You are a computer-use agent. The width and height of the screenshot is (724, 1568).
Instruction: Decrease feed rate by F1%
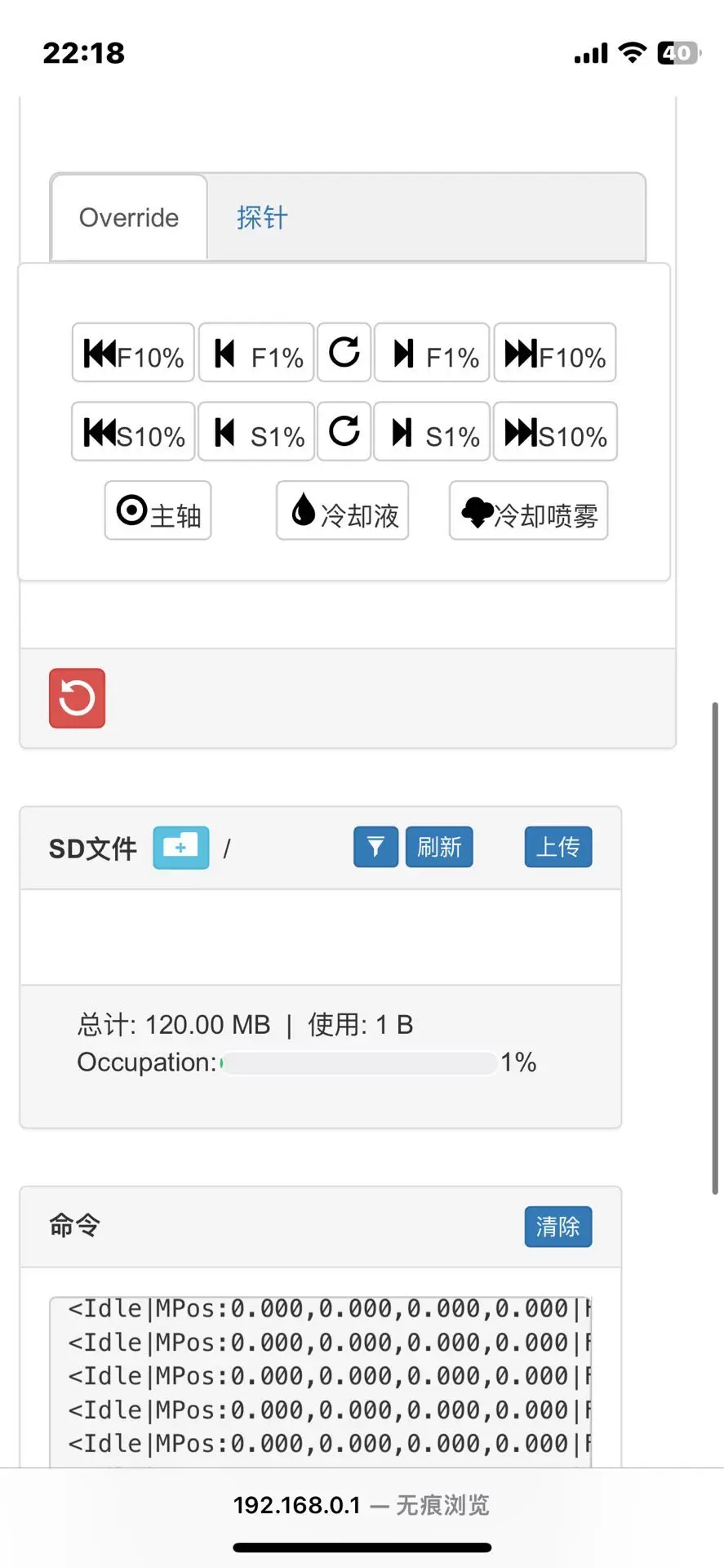pyautogui.click(x=256, y=353)
